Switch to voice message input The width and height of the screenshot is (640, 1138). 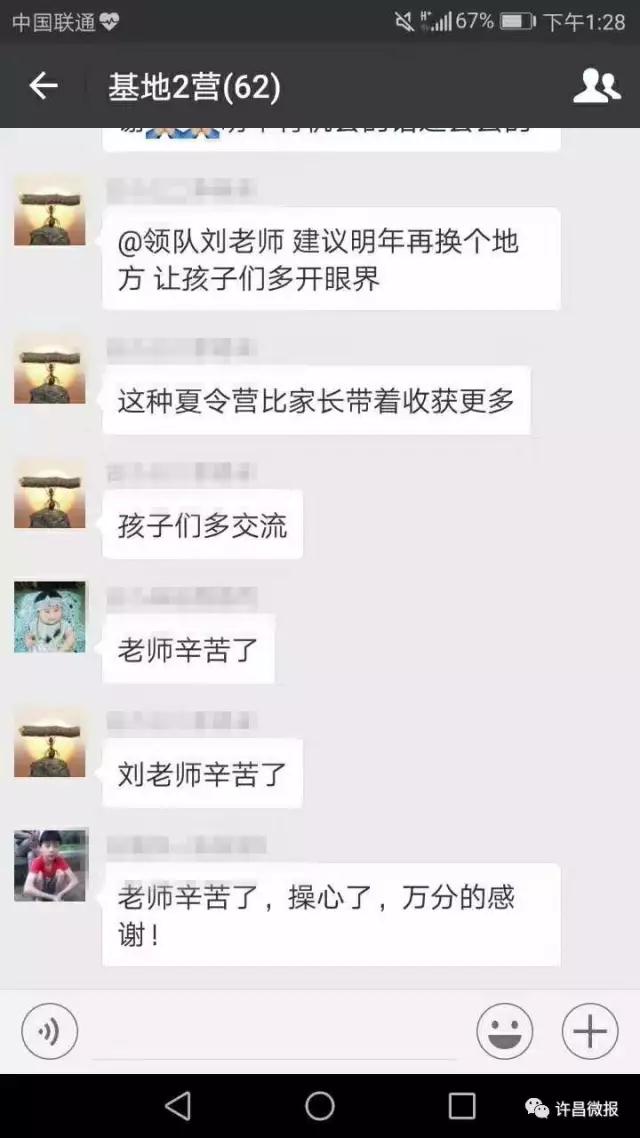[x=49, y=1031]
